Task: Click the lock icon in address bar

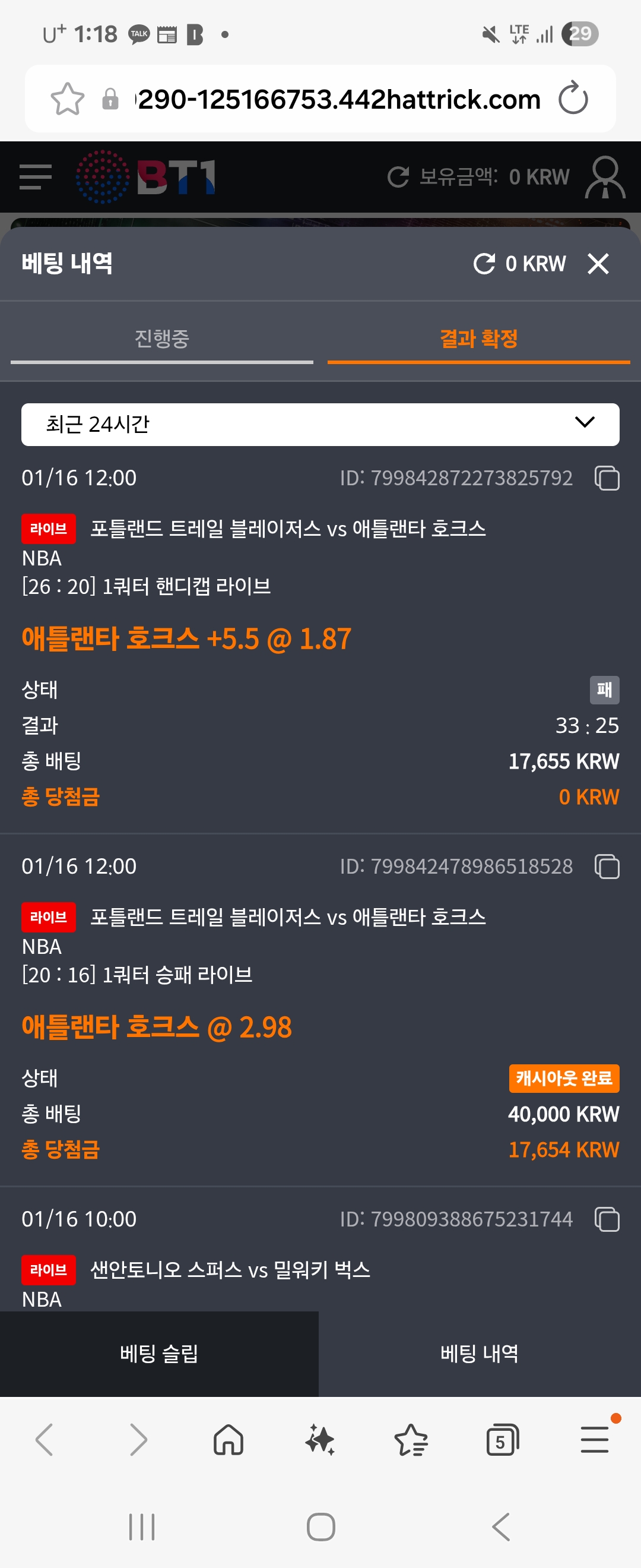Action: [x=112, y=99]
